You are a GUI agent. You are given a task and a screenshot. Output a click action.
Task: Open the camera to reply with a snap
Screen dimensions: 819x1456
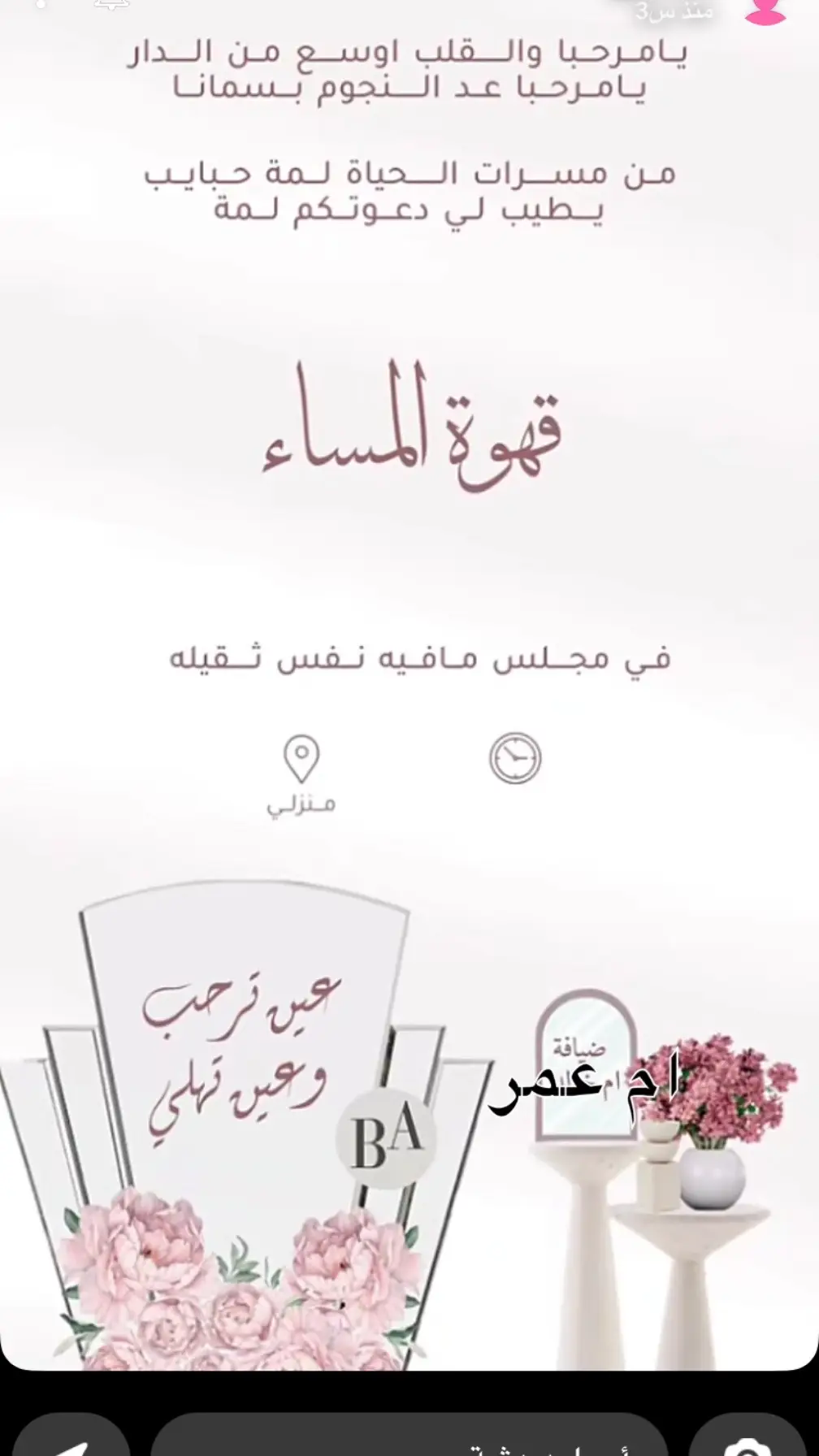(749, 1438)
